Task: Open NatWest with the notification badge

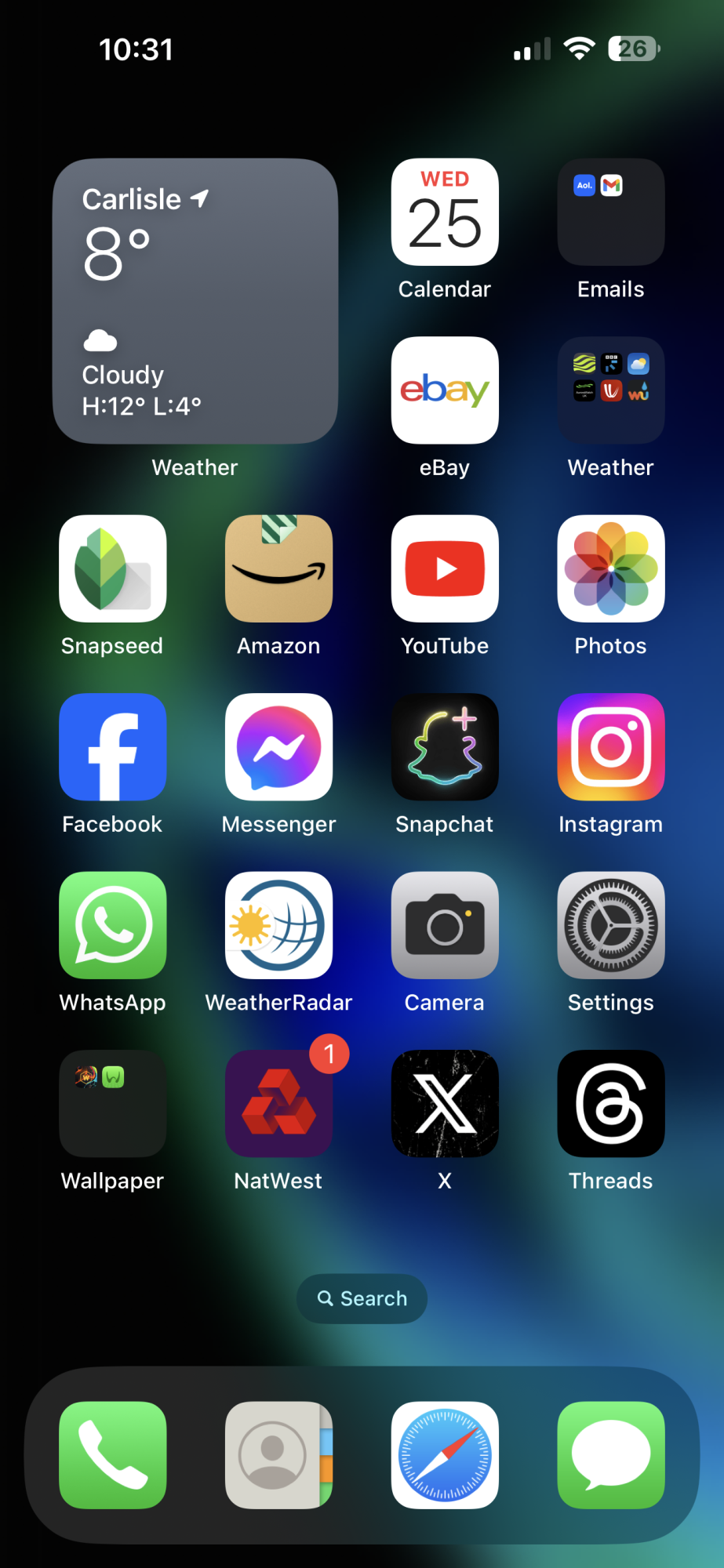Action: (x=278, y=1103)
